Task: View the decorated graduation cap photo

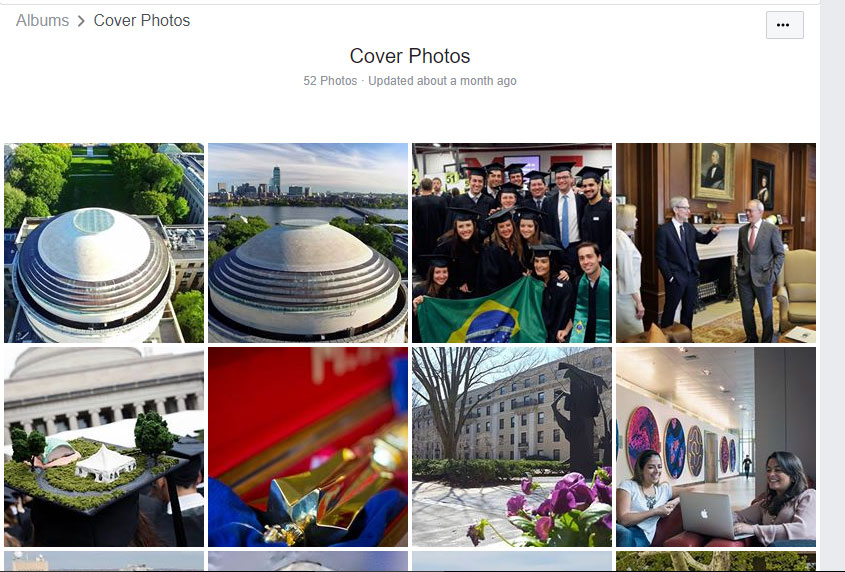Action: tap(104, 447)
